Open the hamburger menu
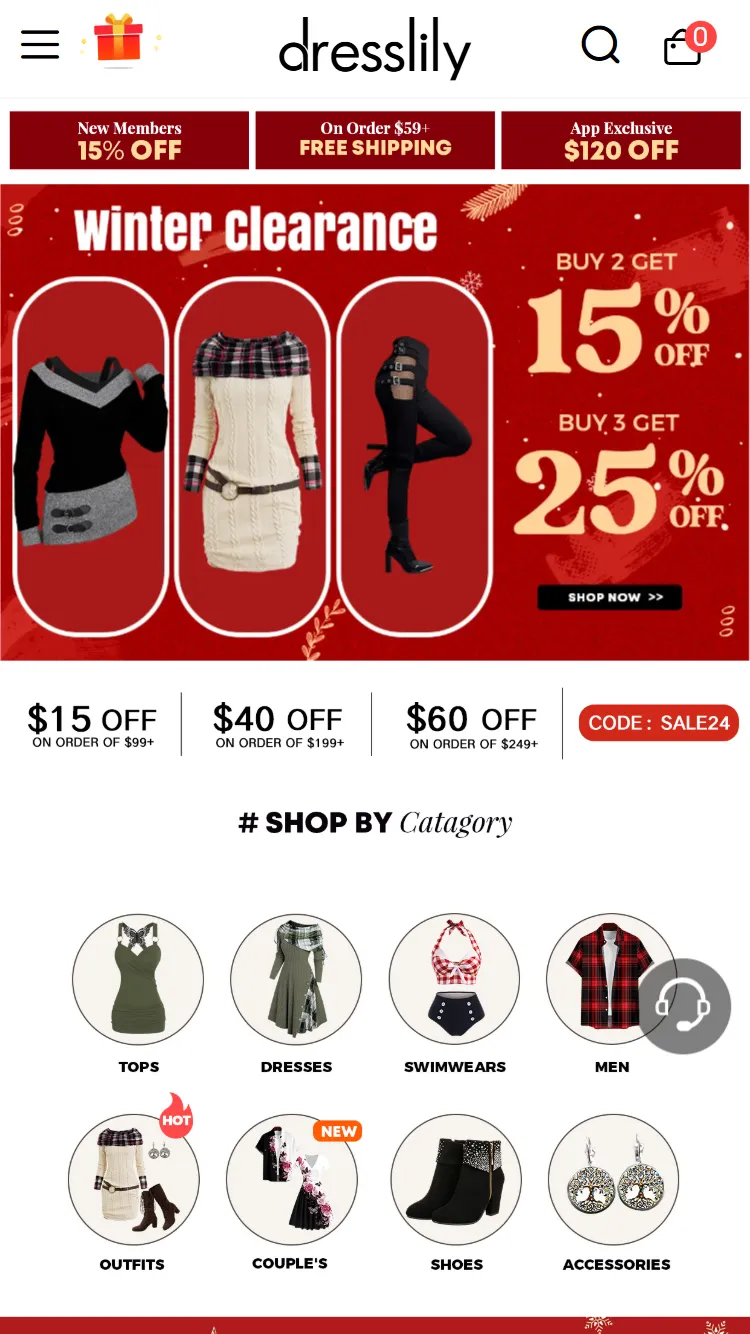 click(x=40, y=44)
